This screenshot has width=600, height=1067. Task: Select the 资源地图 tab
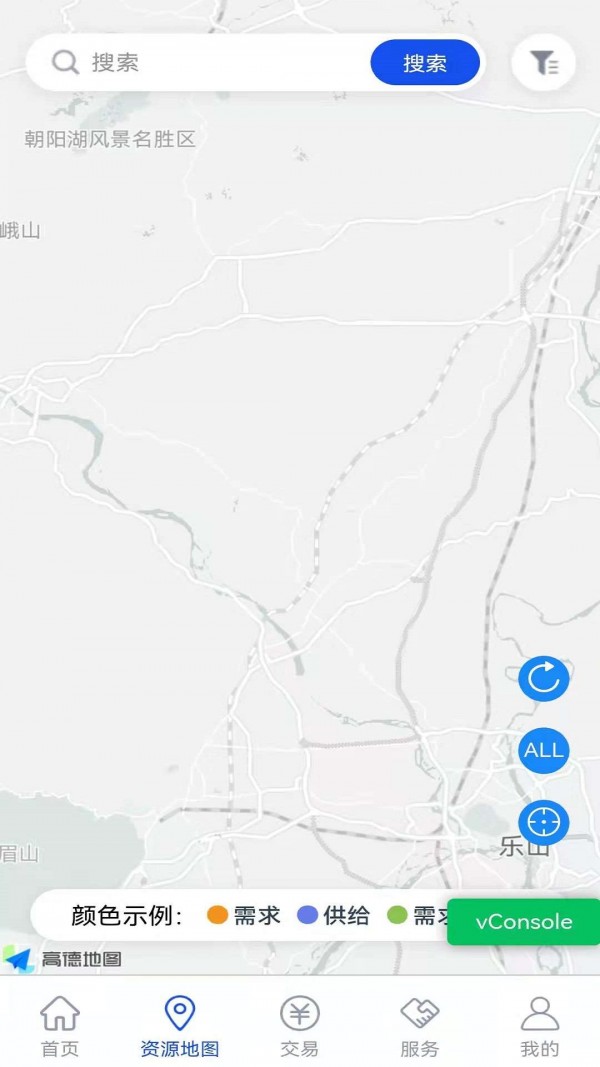(180, 1025)
